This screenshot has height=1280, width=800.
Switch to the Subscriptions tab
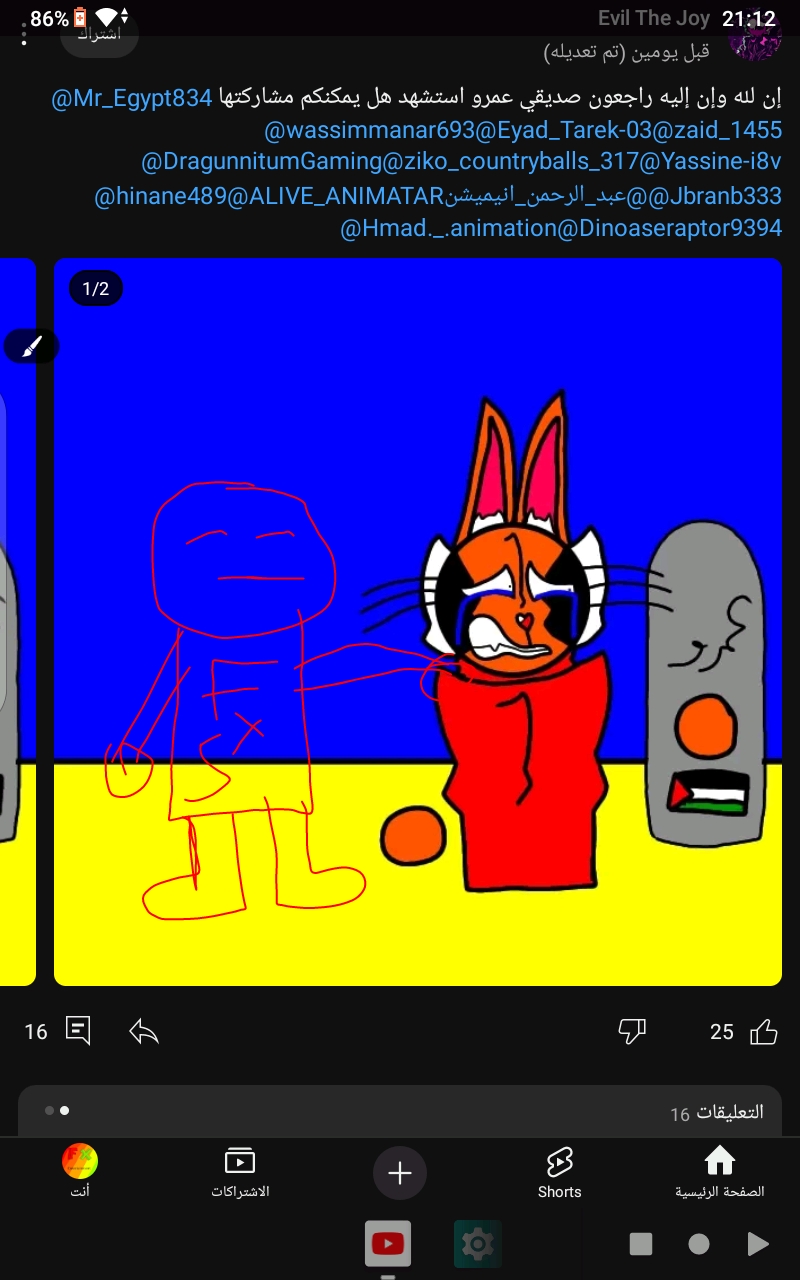(x=240, y=1172)
